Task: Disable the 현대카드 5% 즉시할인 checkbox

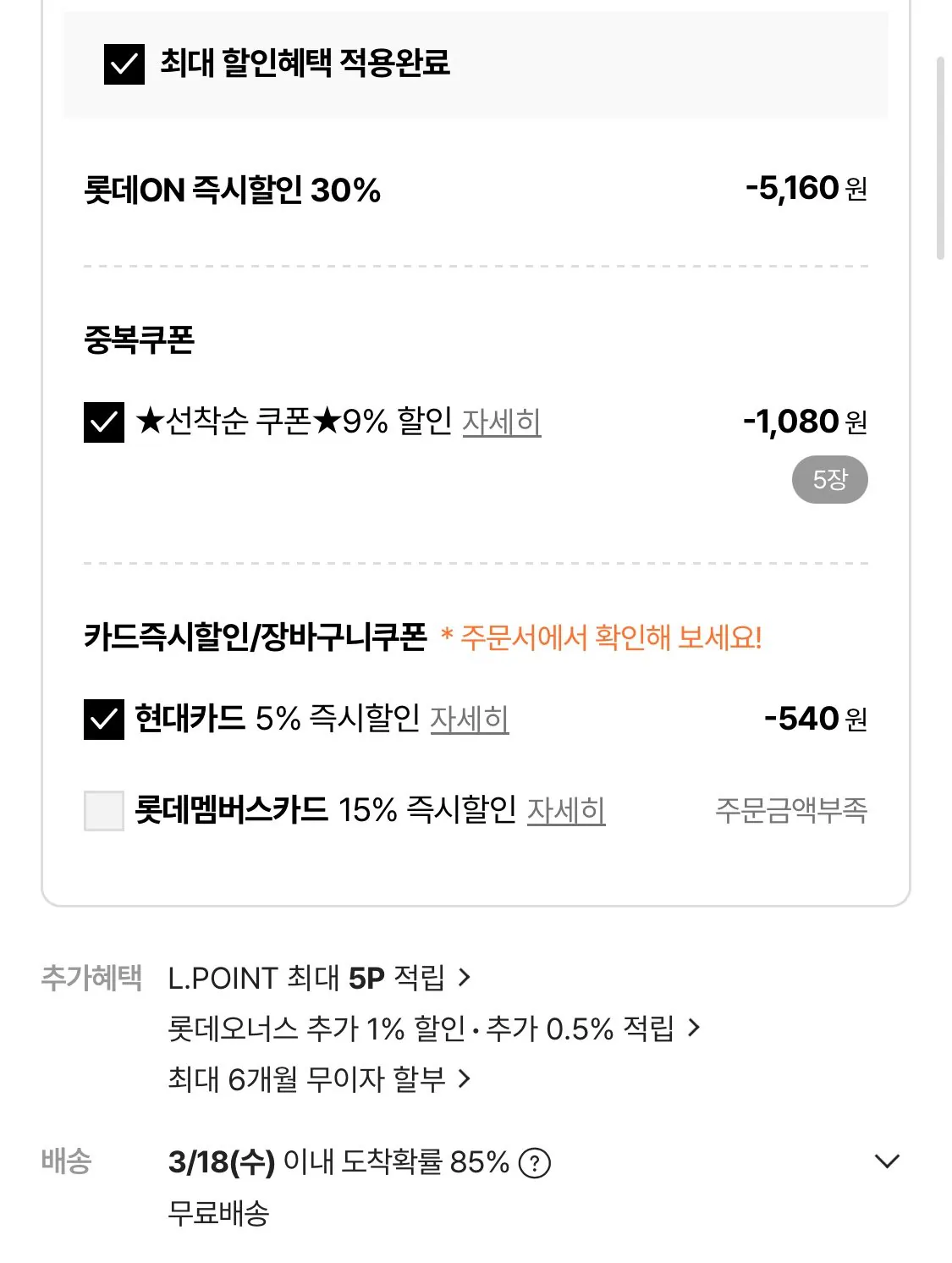Action: (105, 720)
